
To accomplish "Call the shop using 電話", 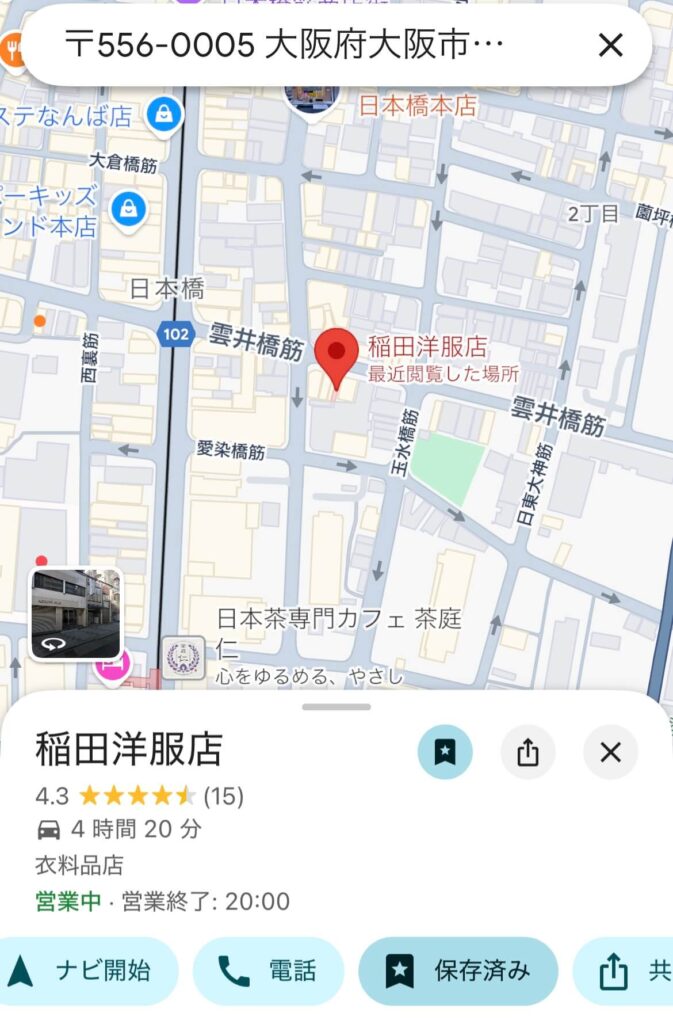I will 268,970.
